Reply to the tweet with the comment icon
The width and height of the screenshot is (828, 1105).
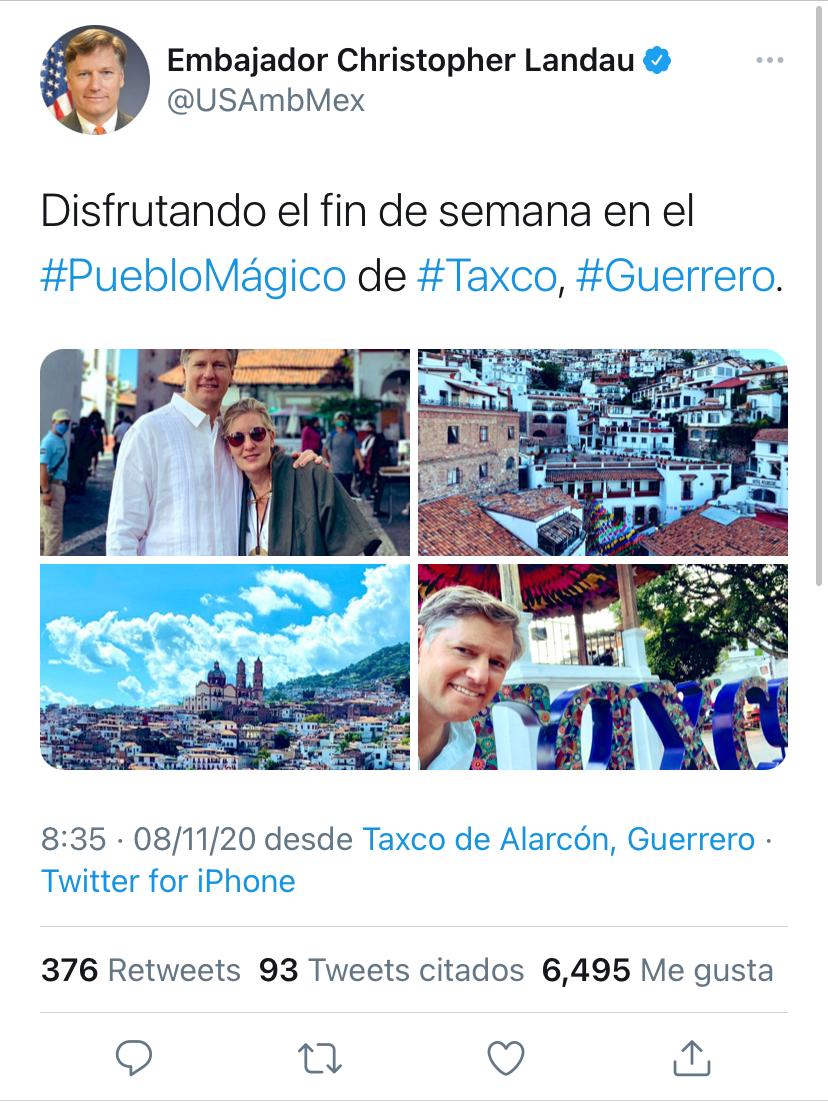[134, 1057]
